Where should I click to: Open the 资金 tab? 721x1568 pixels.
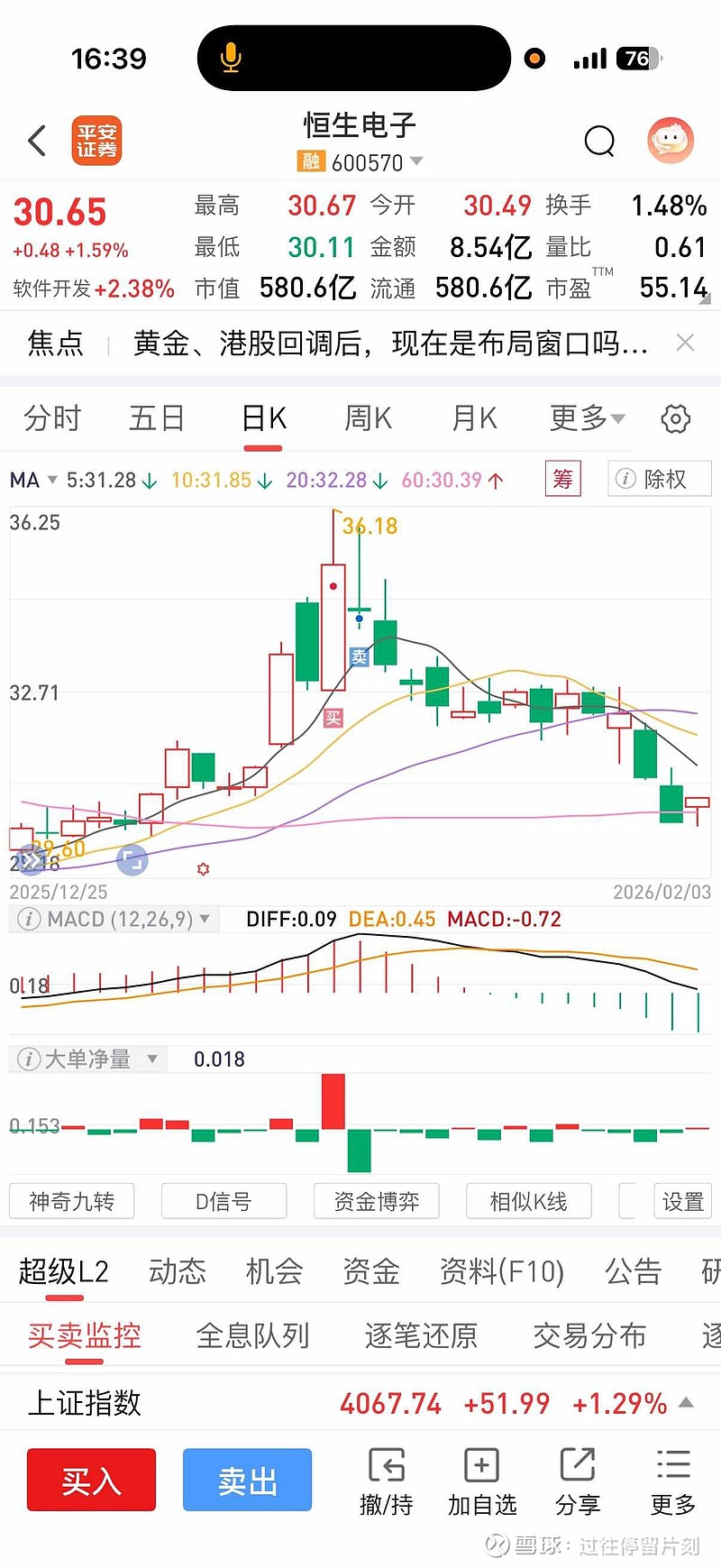coord(370,1271)
